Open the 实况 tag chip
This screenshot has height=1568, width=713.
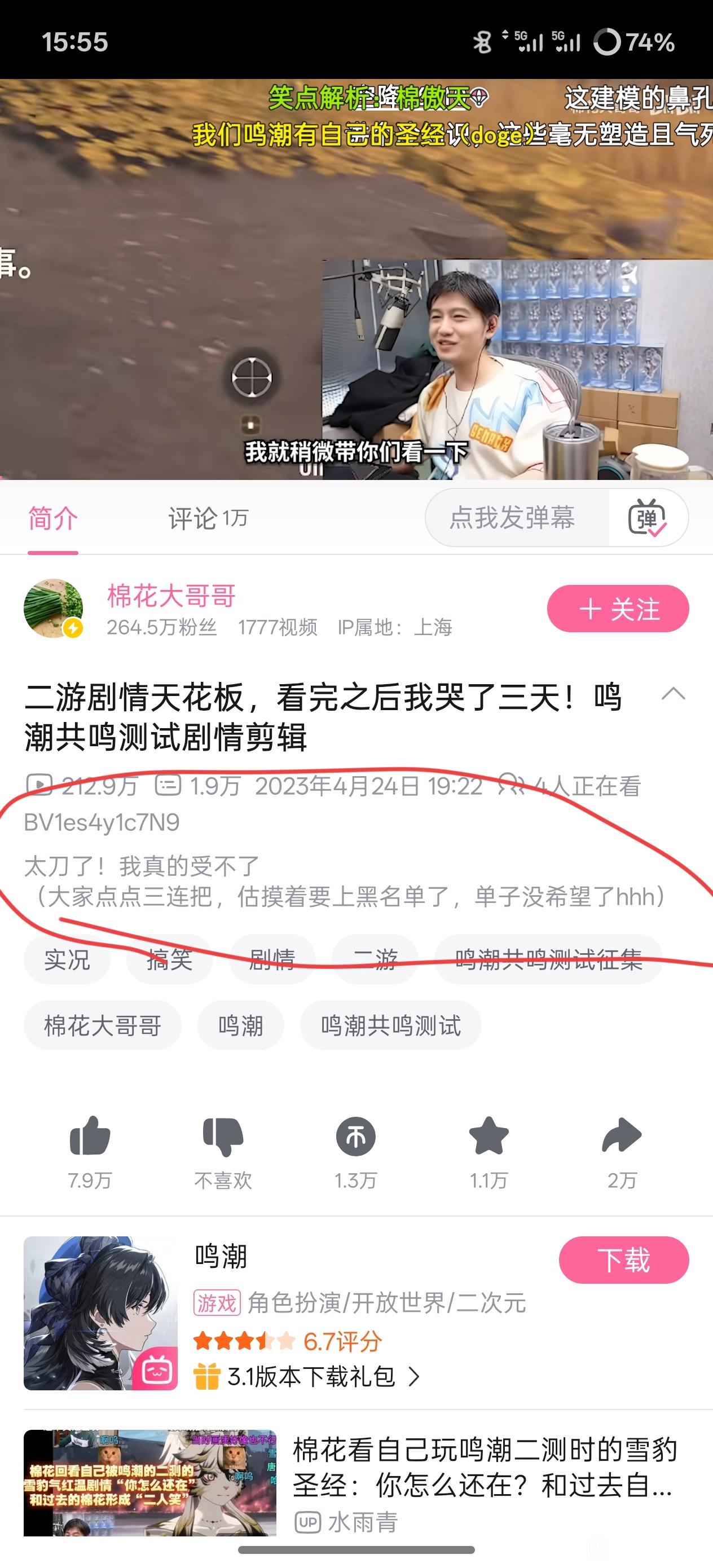(x=67, y=960)
